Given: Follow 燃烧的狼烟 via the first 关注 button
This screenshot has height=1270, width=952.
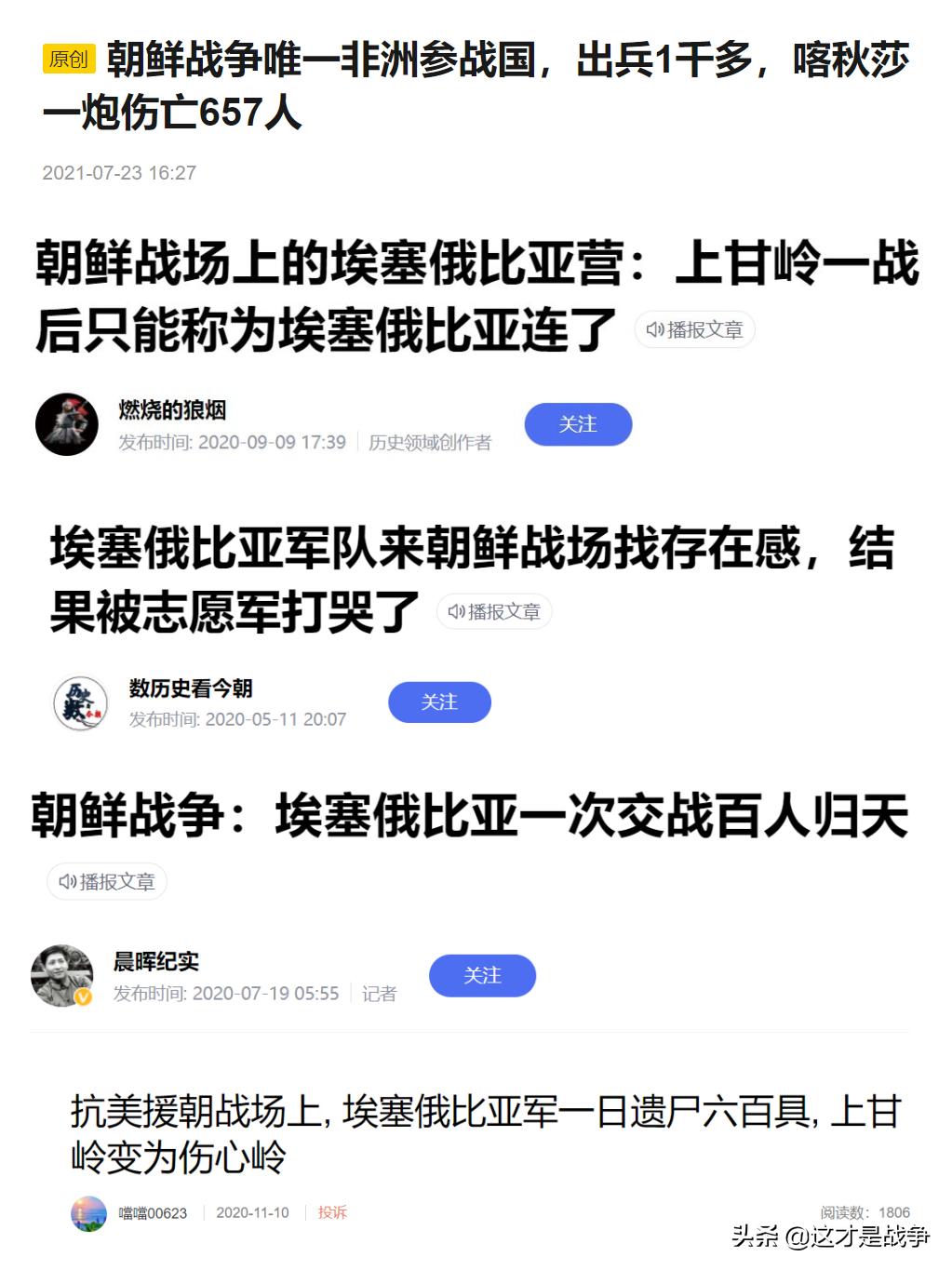Looking at the screenshot, I should pyautogui.click(x=578, y=423).
